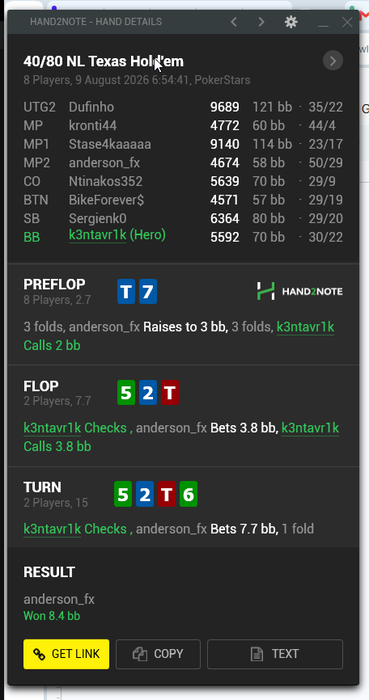Screen dimensions: 369x700
Task: Tap the round chevron beside the title
Action: tap(333, 61)
